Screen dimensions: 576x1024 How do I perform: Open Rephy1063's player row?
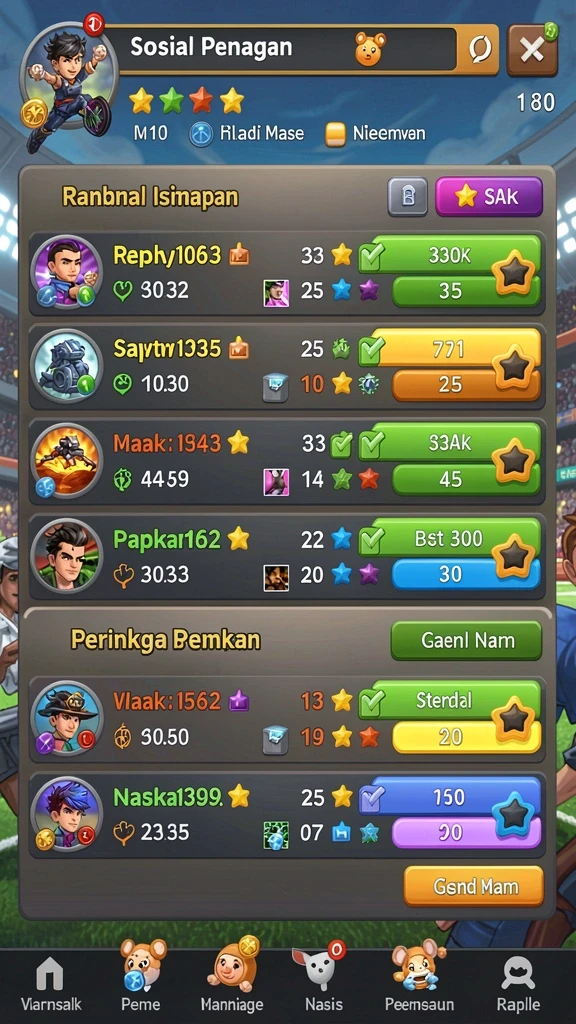pyautogui.click(x=287, y=272)
